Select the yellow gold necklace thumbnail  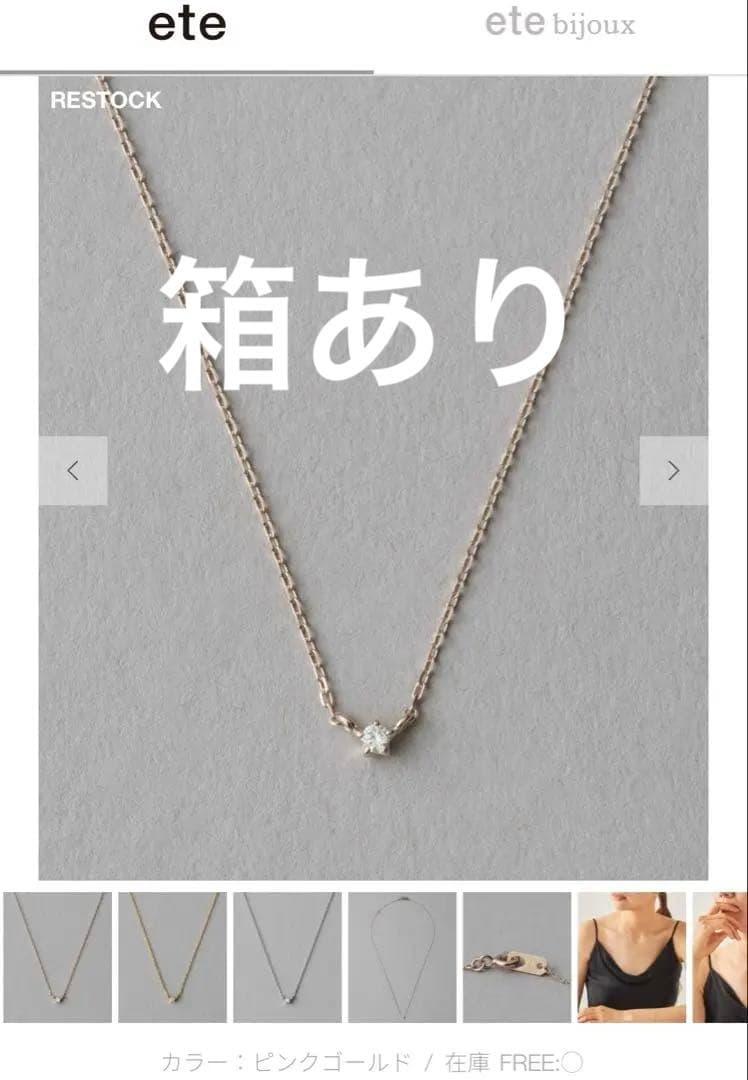pos(172,957)
